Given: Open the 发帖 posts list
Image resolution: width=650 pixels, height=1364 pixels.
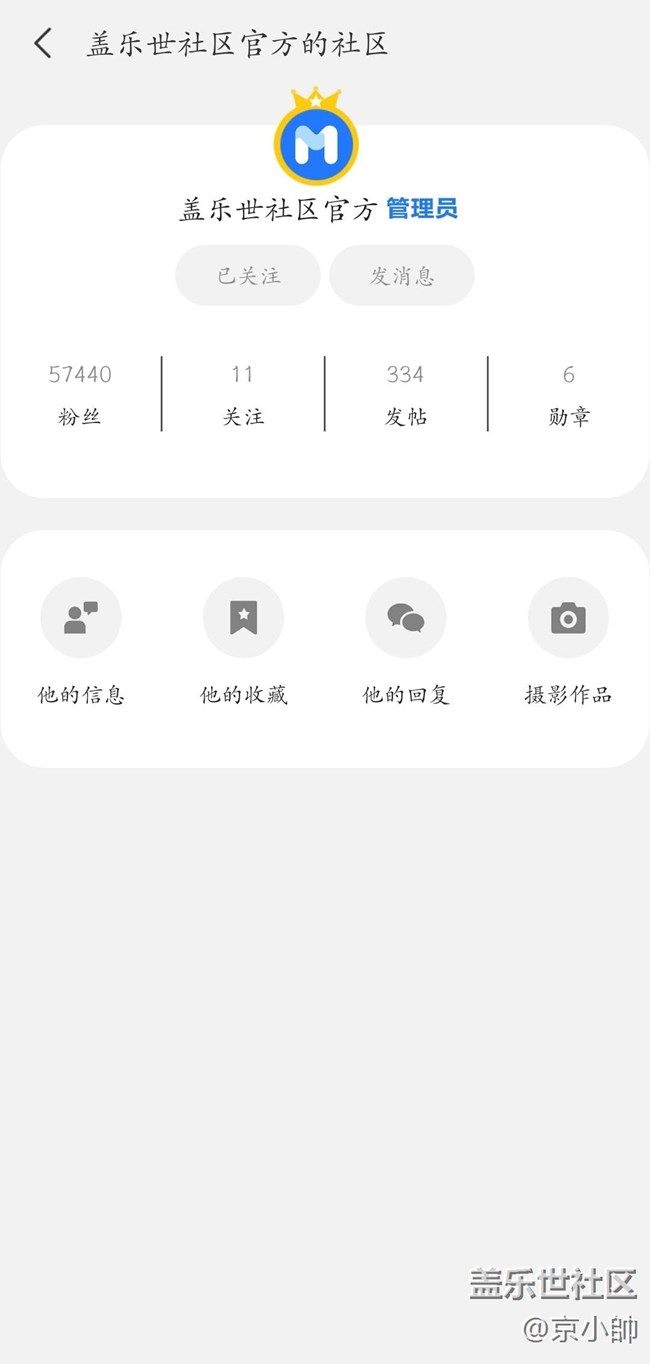Looking at the screenshot, I should point(405,394).
